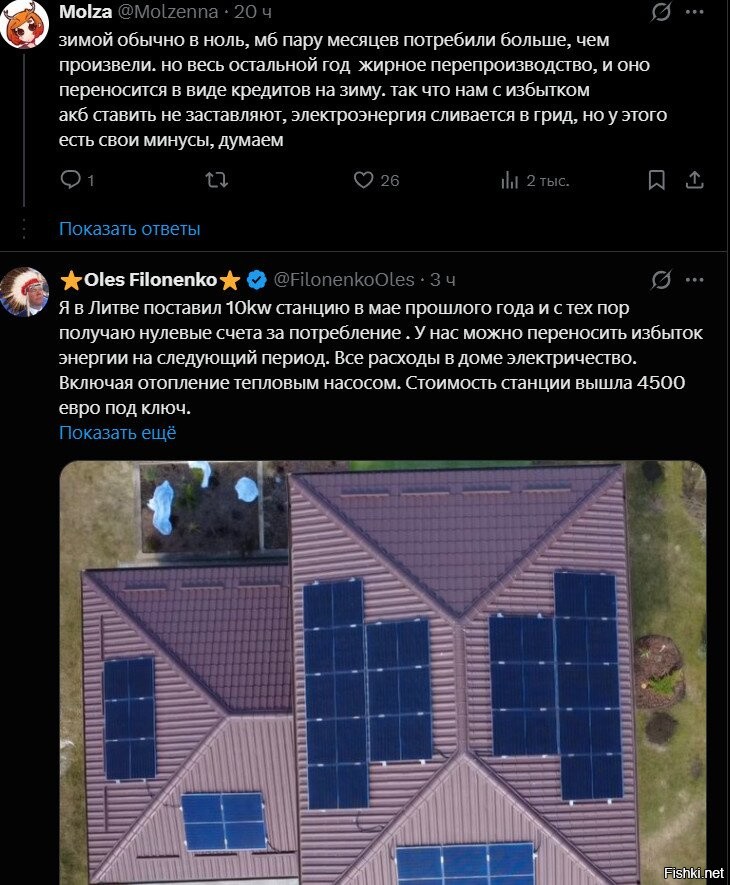Expand tweet text with 'Показать ещё'
This screenshot has width=730, height=885.
(x=117, y=433)
